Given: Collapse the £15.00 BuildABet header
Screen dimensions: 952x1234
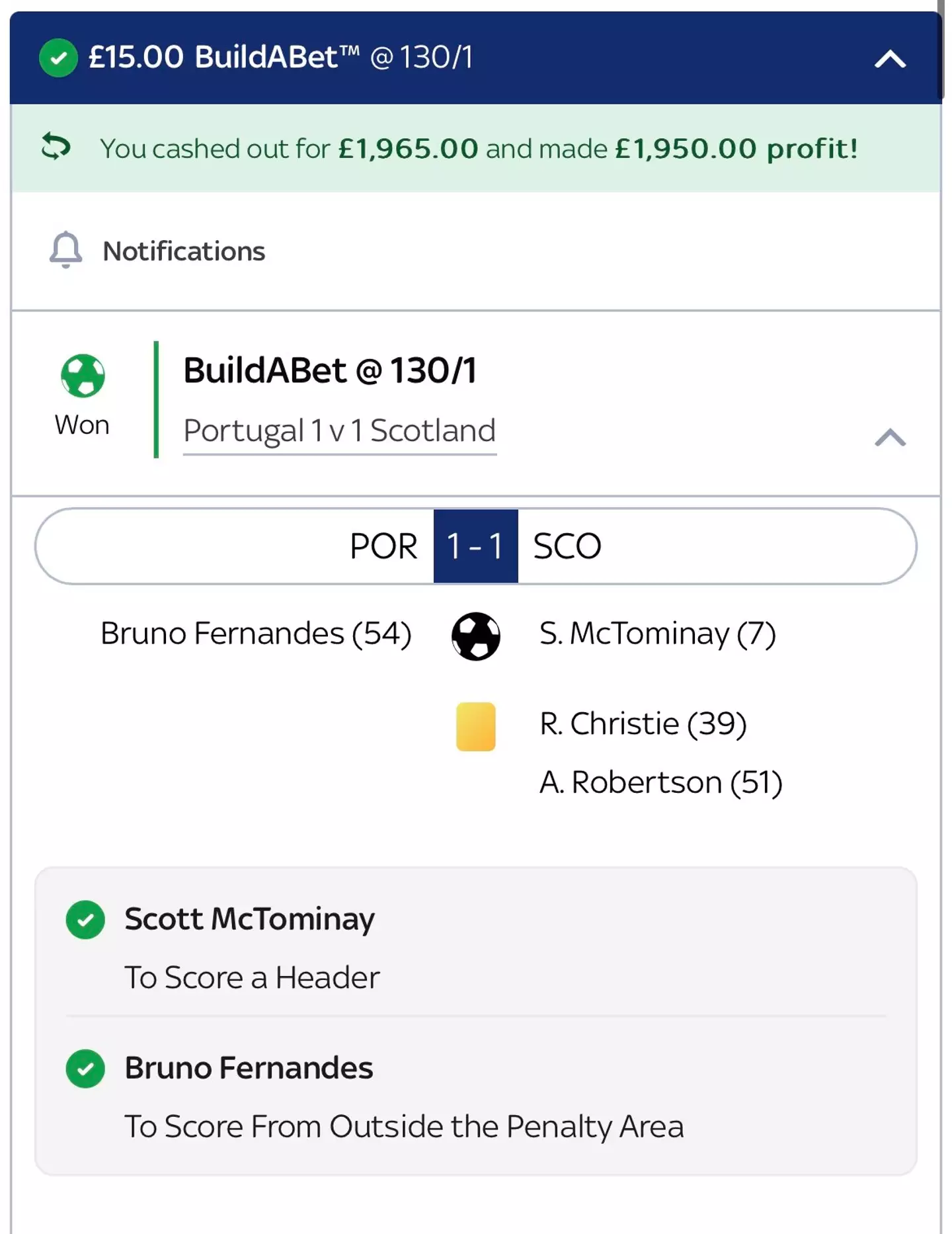Looking at the screenshot, I should [x=889, y=60].
